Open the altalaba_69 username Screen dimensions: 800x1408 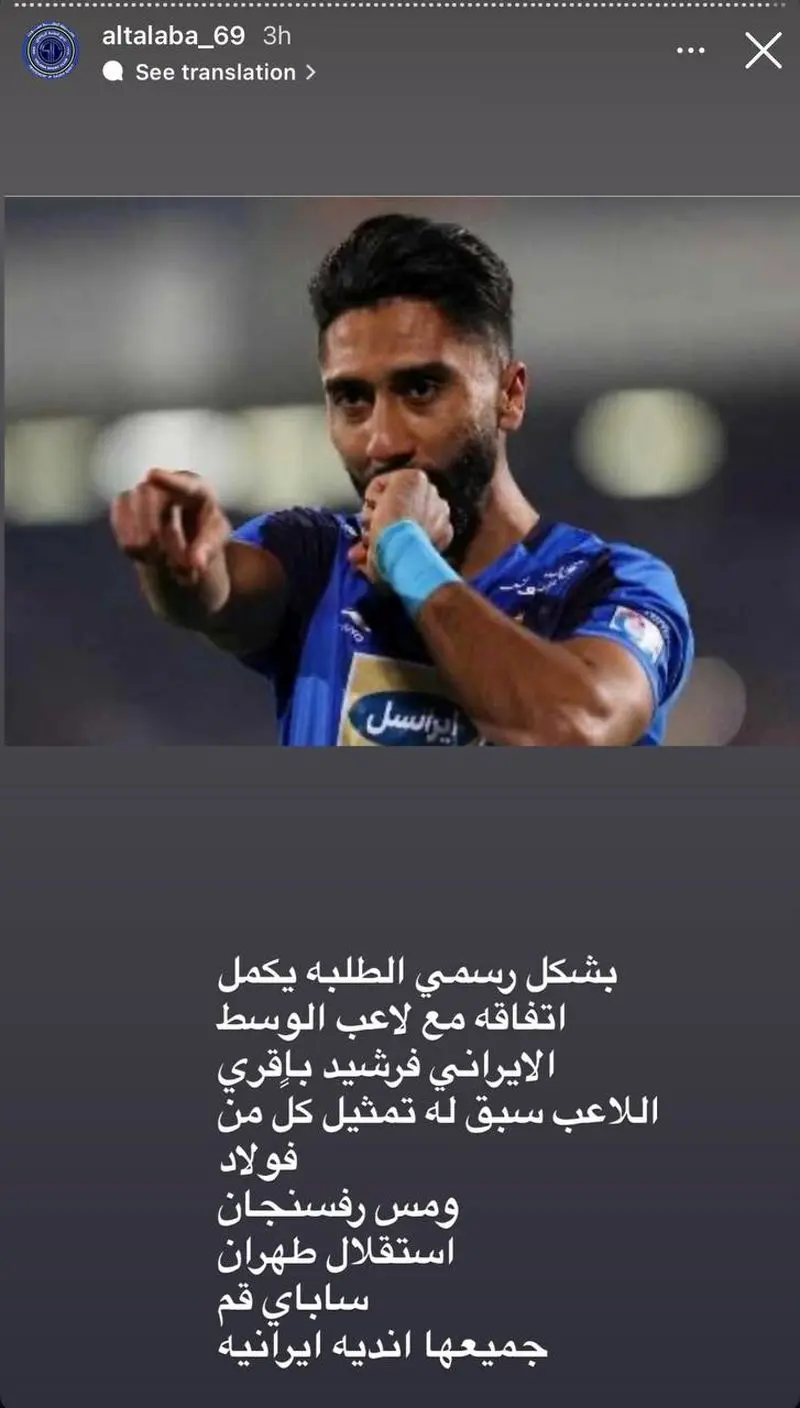pos(173,35)
